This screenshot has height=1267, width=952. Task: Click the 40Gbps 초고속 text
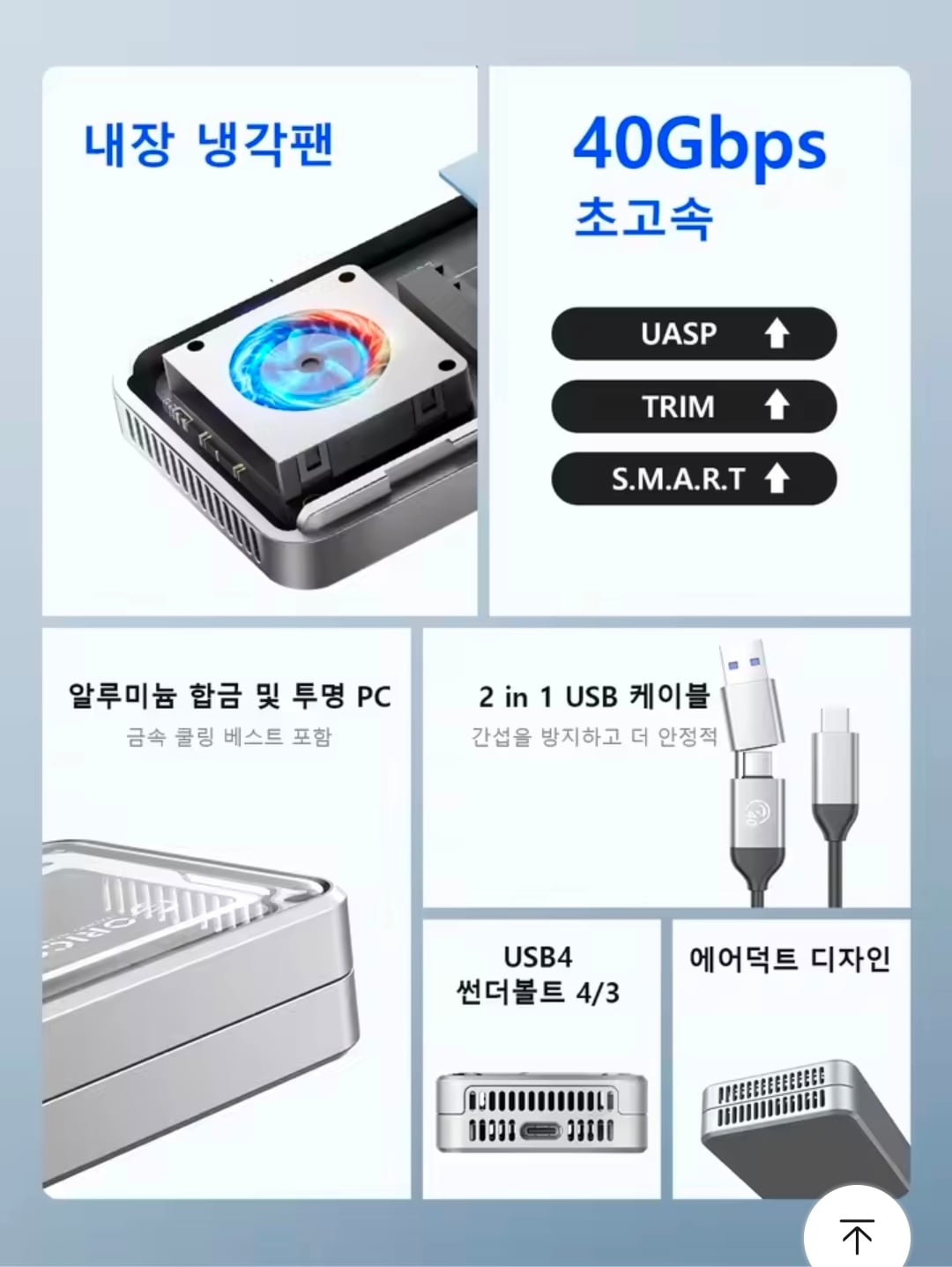click(x=696, y=176)
